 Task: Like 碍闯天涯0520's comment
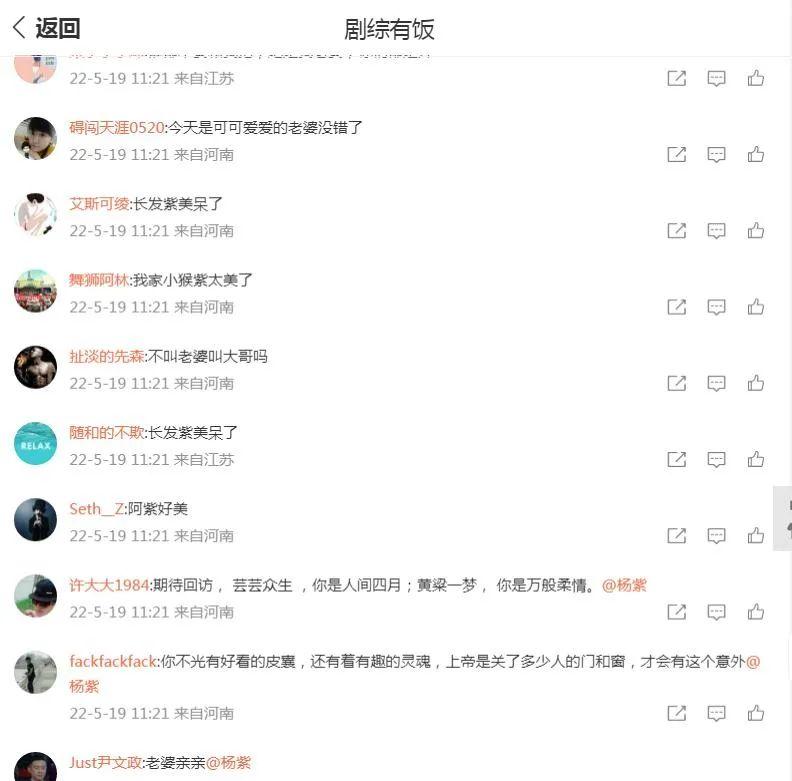(756, 154)
